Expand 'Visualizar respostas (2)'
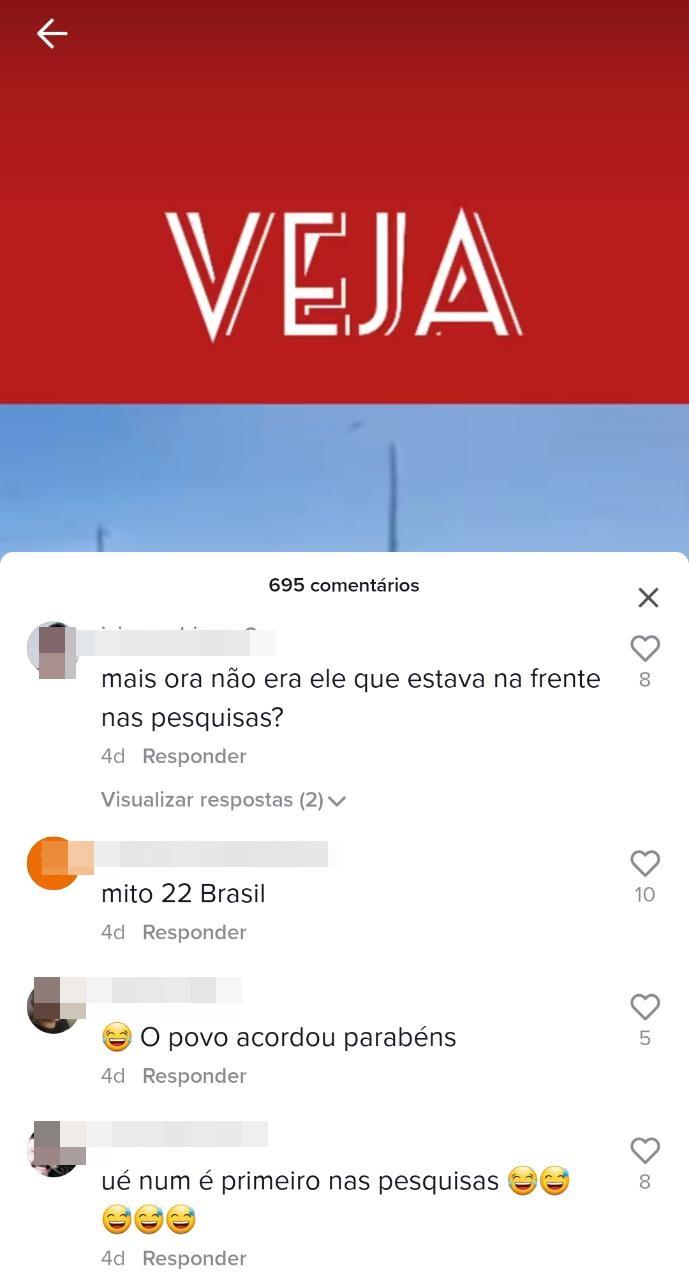Viewport: 689px width, 1280px height. [x=223, y=800]
